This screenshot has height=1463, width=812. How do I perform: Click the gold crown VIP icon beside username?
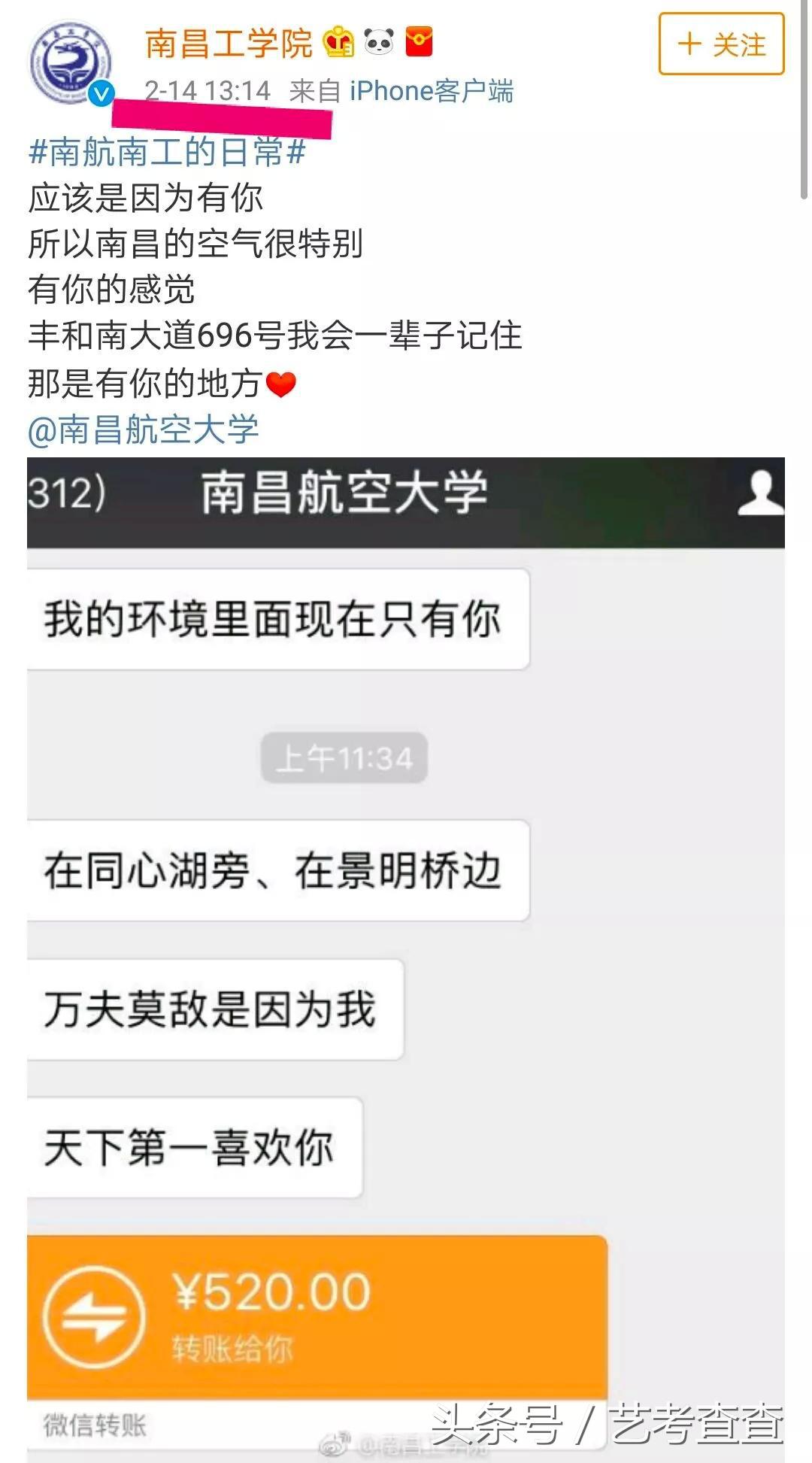338,43
